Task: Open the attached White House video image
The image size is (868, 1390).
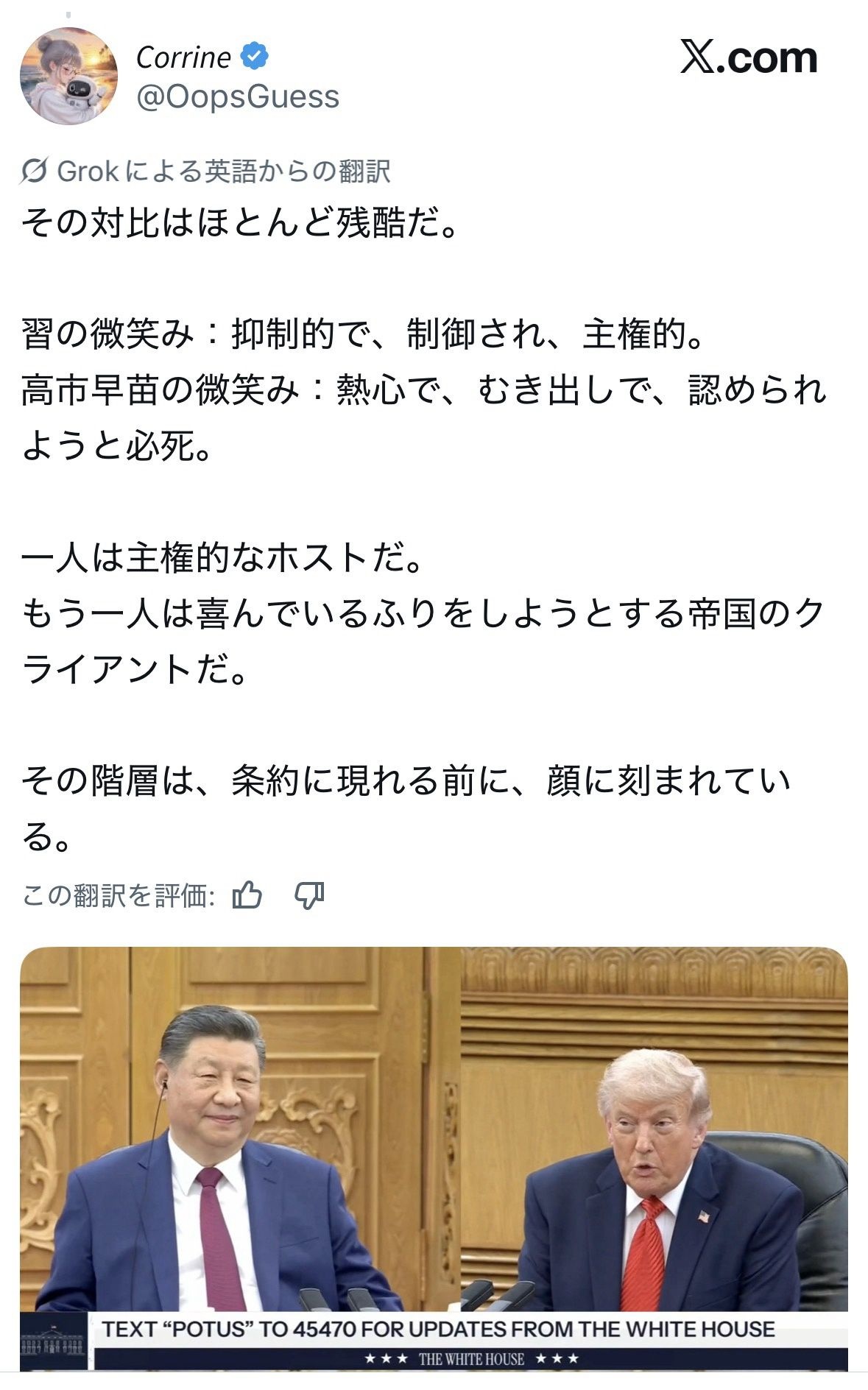Action: pos(434,1159)
